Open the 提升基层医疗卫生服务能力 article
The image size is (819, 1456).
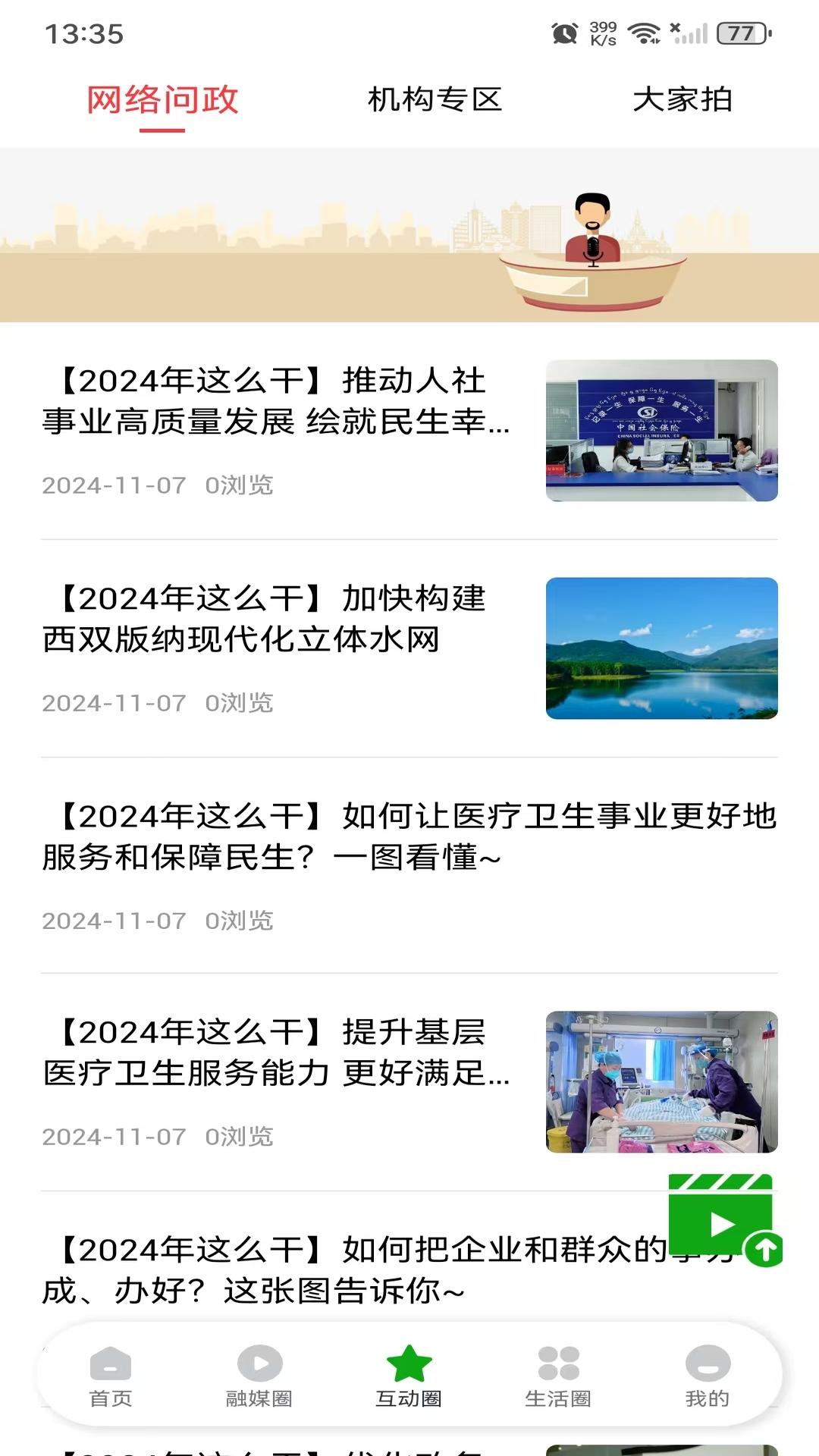[273, 1054]
